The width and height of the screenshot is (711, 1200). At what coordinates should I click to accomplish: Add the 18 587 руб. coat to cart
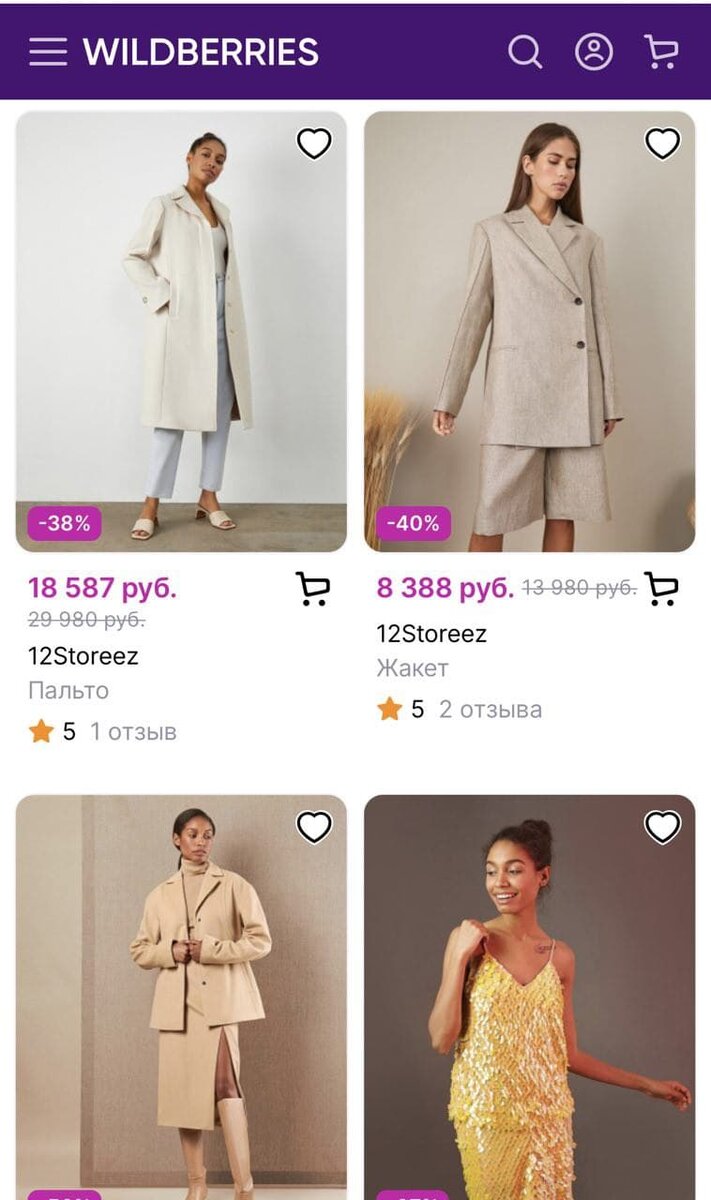coord(313,589)
